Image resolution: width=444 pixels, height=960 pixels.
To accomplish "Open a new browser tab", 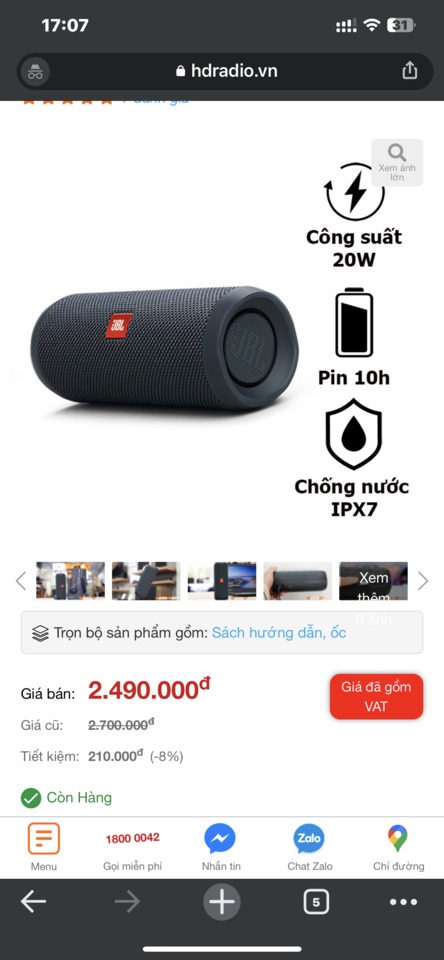I will pos(222,902).
